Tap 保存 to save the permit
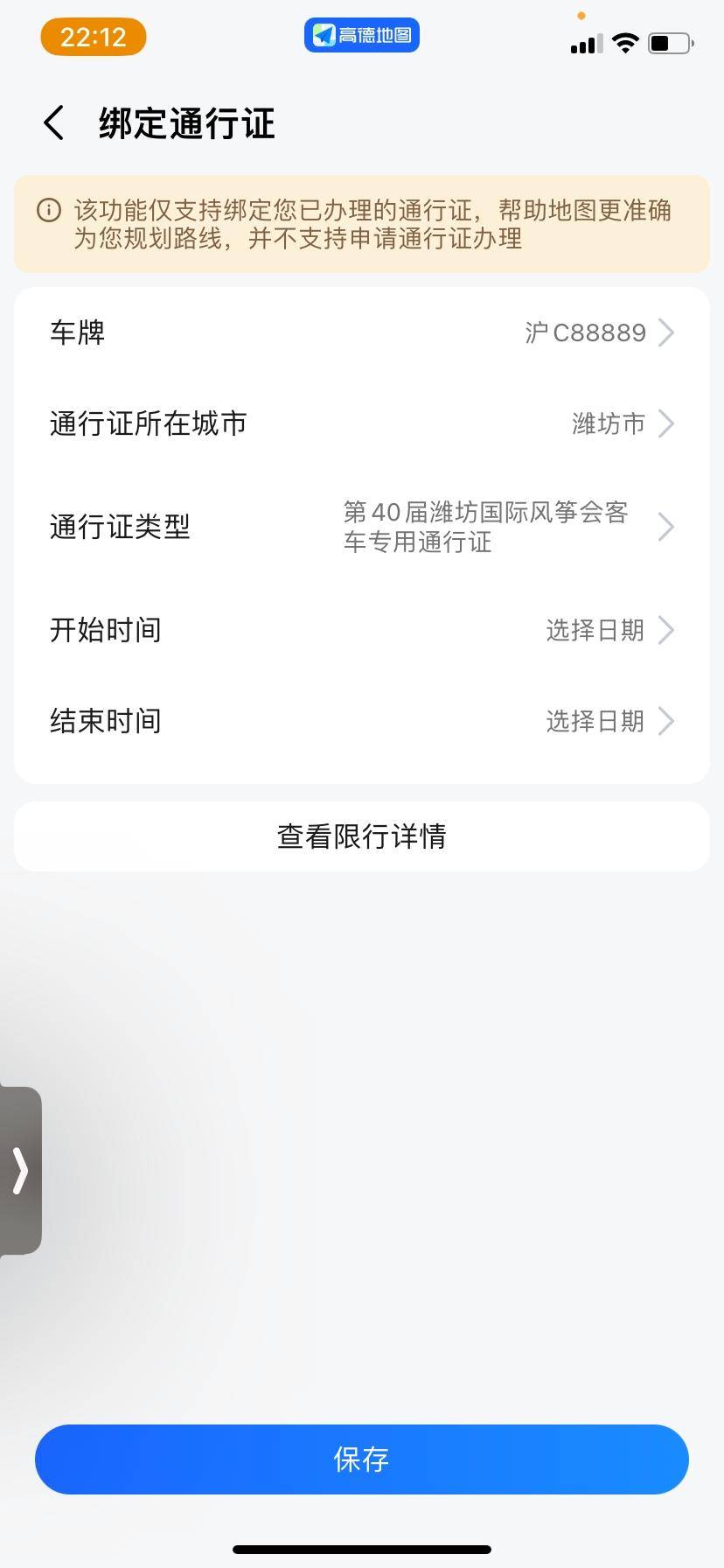The image size is (724, 1568). tap(362, 1459)
